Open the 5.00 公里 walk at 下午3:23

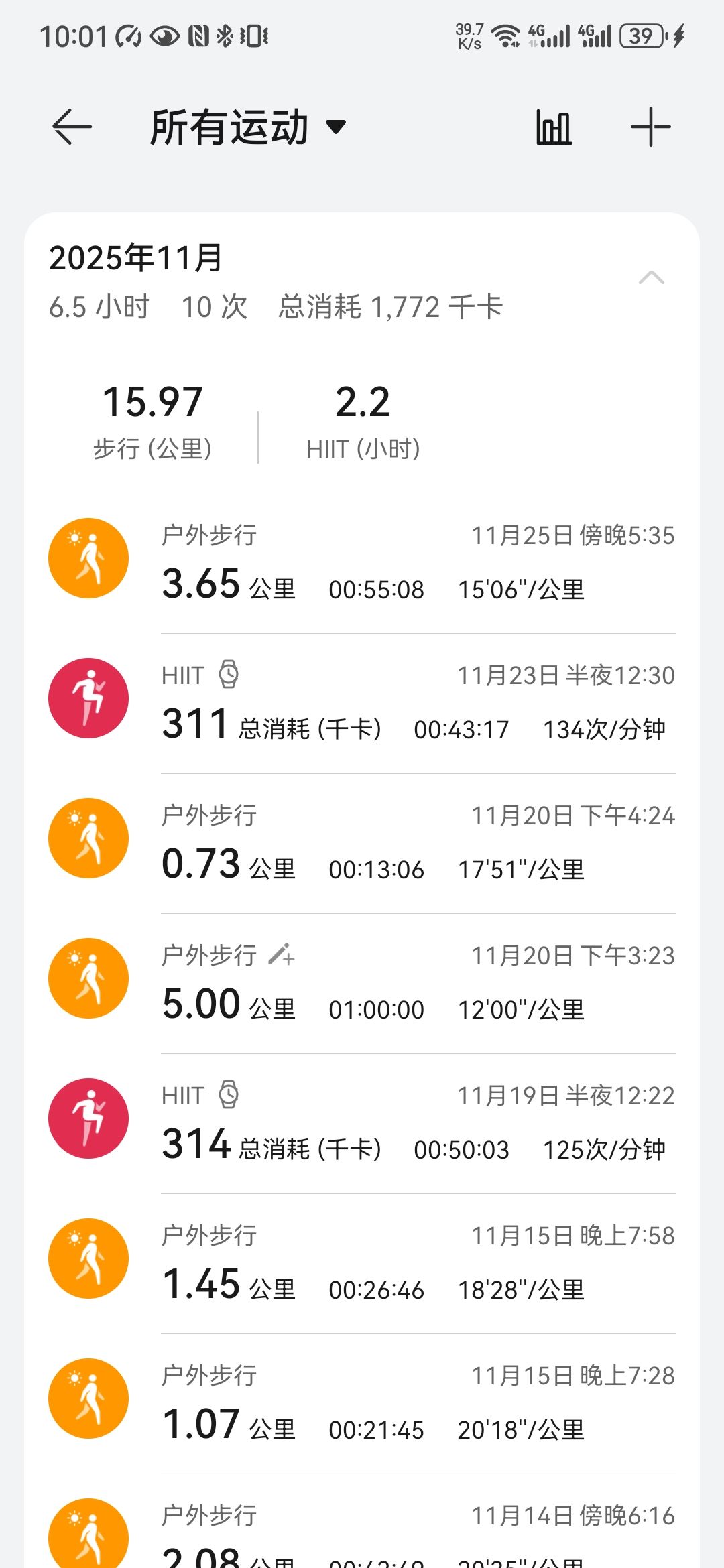pyautogui.click(x=416, y=983)
